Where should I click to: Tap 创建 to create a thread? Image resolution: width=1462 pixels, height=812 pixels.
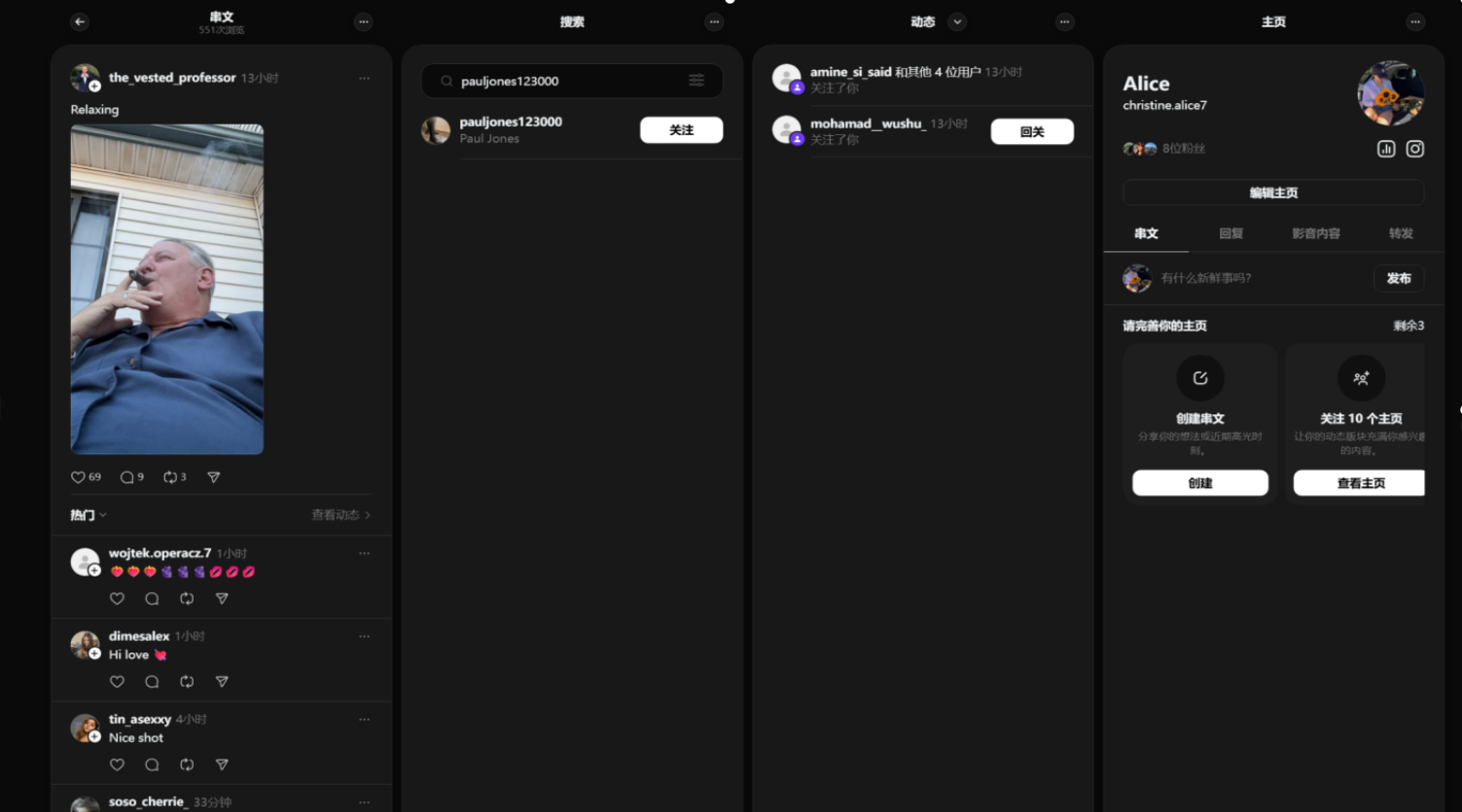pos(1199,483)
